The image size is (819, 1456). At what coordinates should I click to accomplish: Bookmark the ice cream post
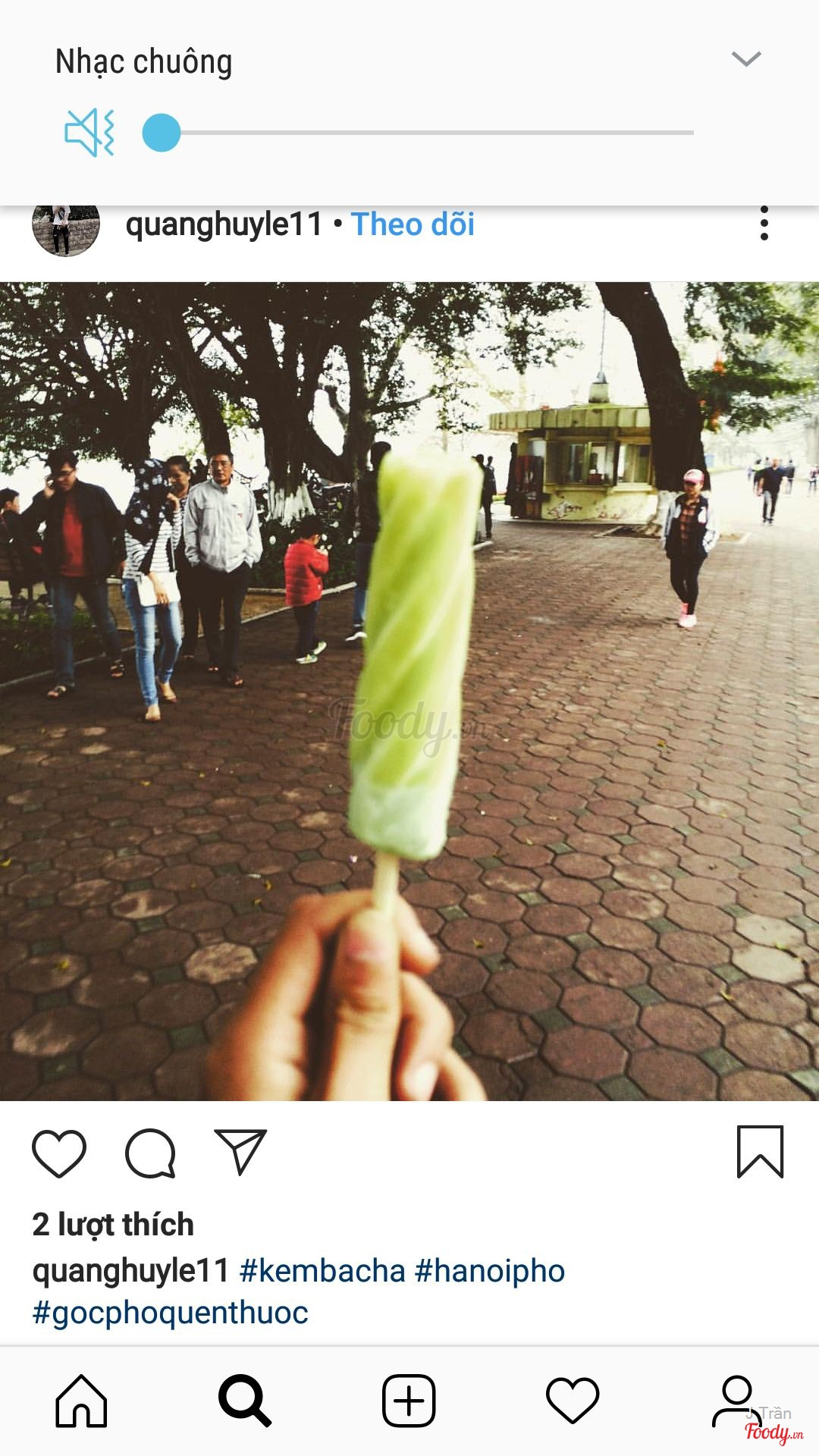760,1152
